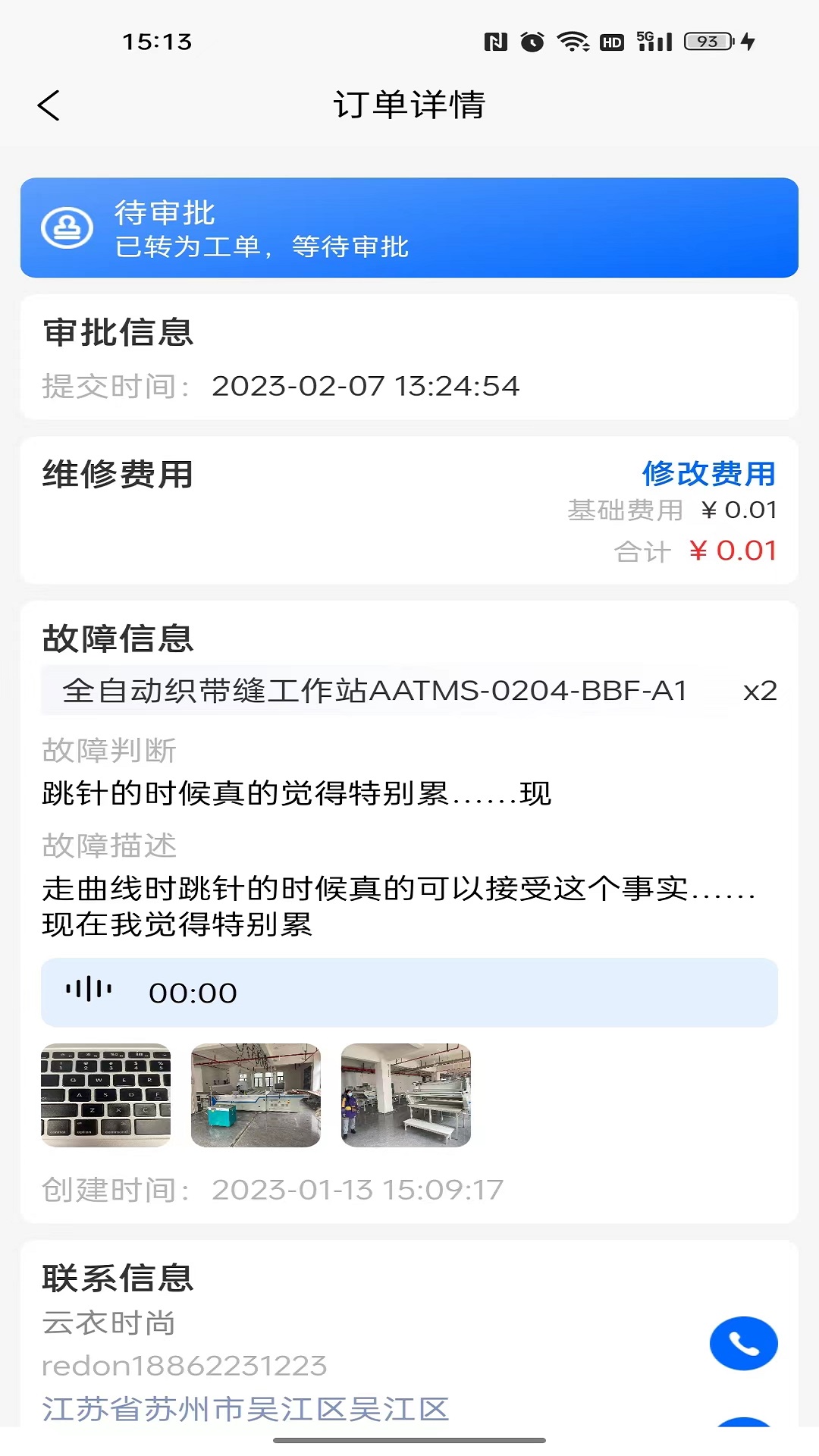Tap the approval badge icon in blue banner

pos(67,227)
